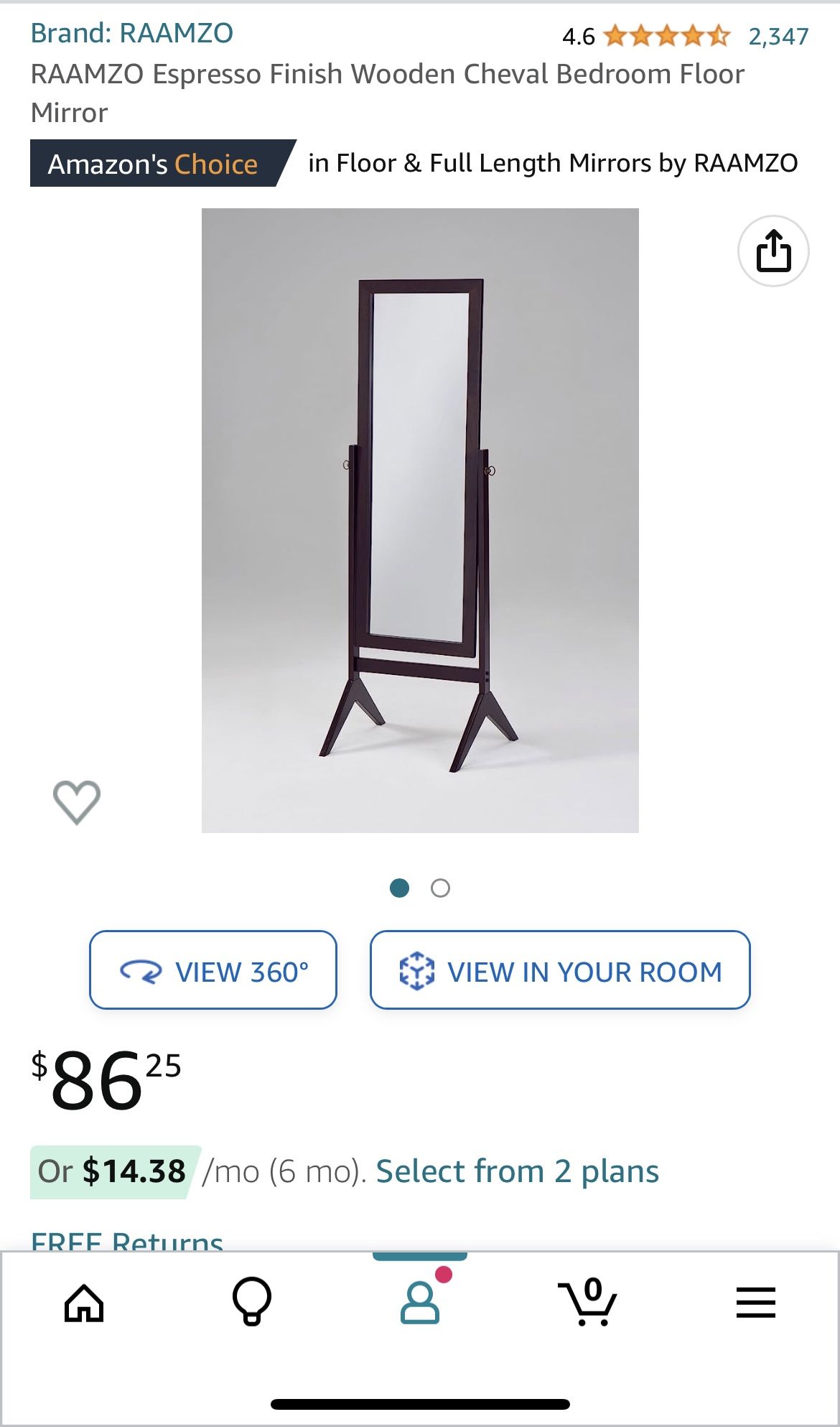The image size is (840, 1427).
Task: Switch to the account profile tab
Action: 420,1303
